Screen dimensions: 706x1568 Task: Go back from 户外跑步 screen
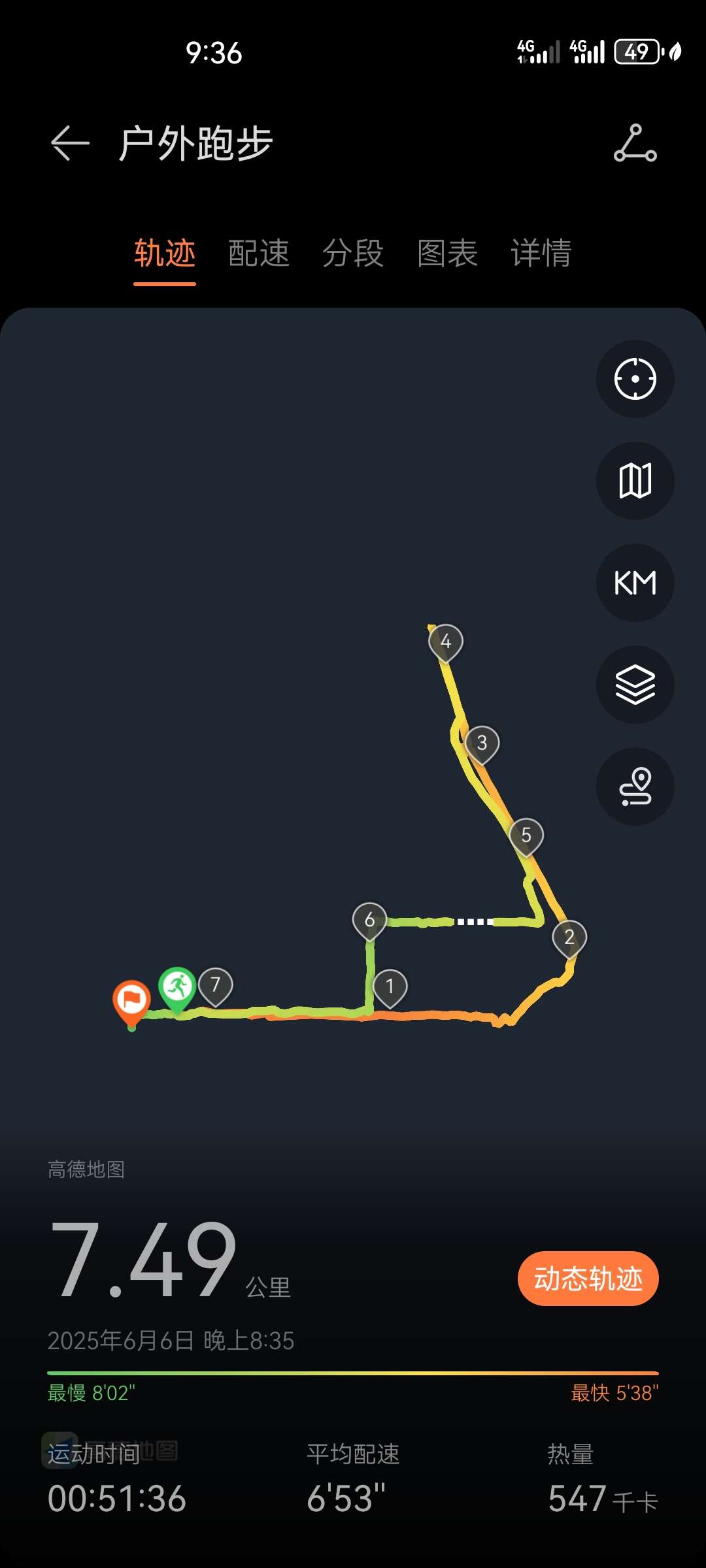point(70,143)
